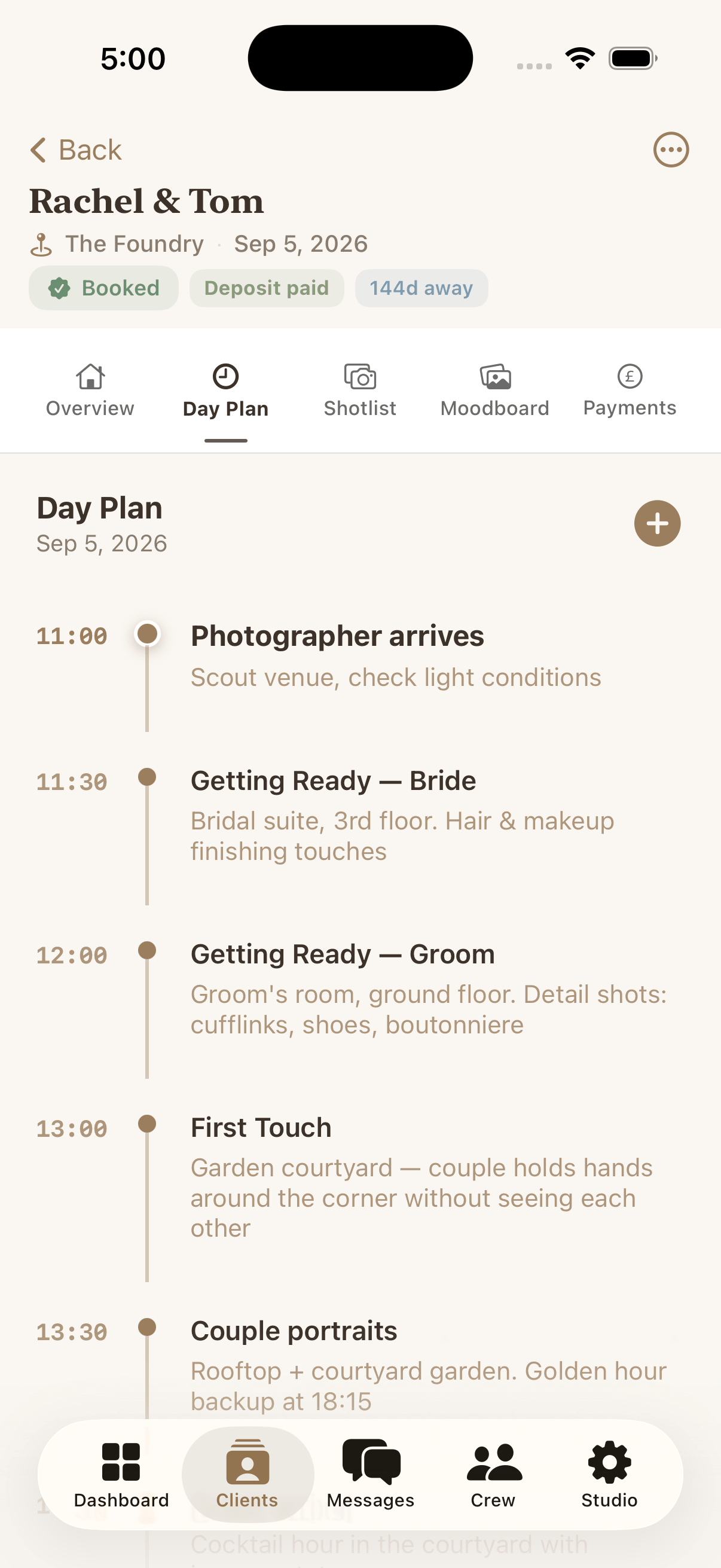This screenshot has height=1568, width=721.
Task: Go back using the Back link
Action: 75,149
